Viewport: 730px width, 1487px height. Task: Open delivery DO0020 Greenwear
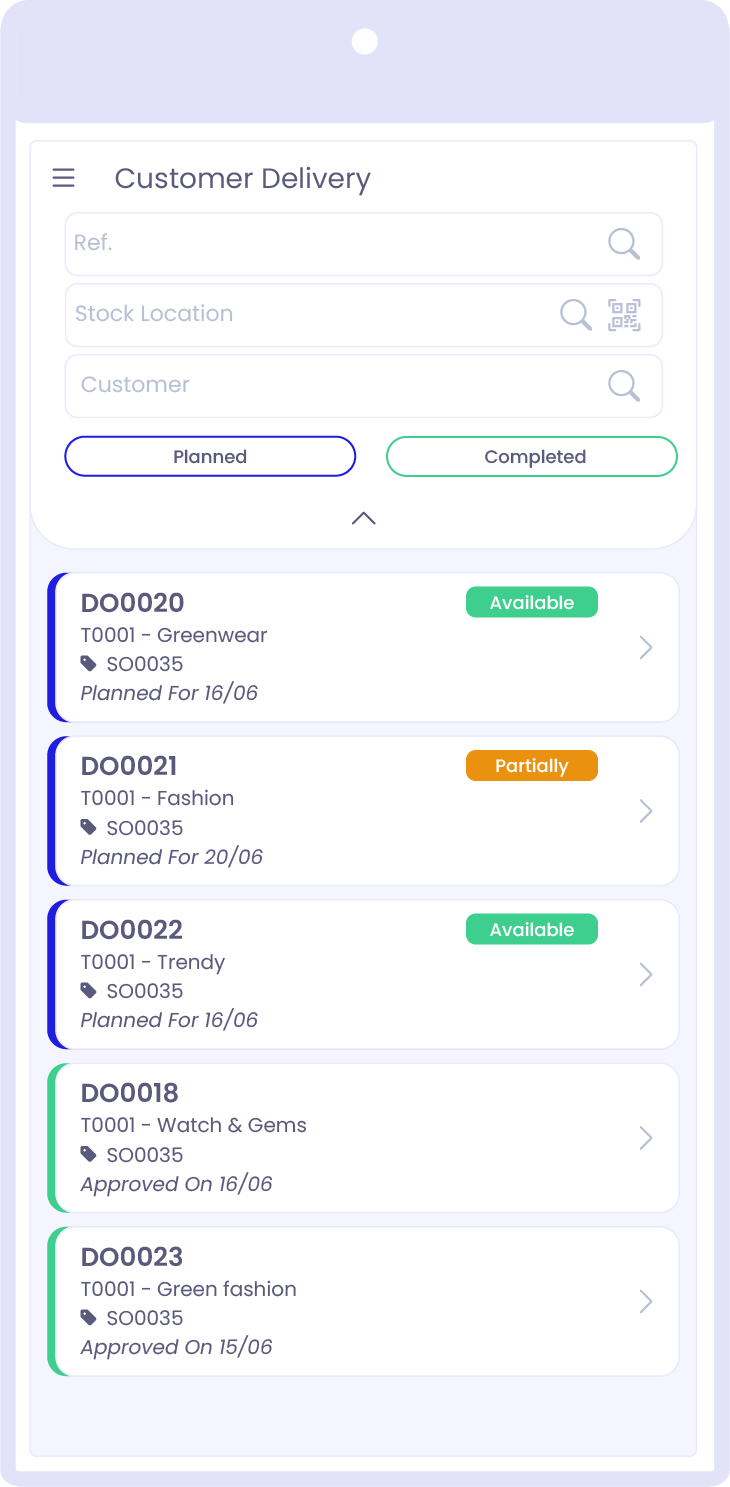pyautogui.click(x=364, y=647)
